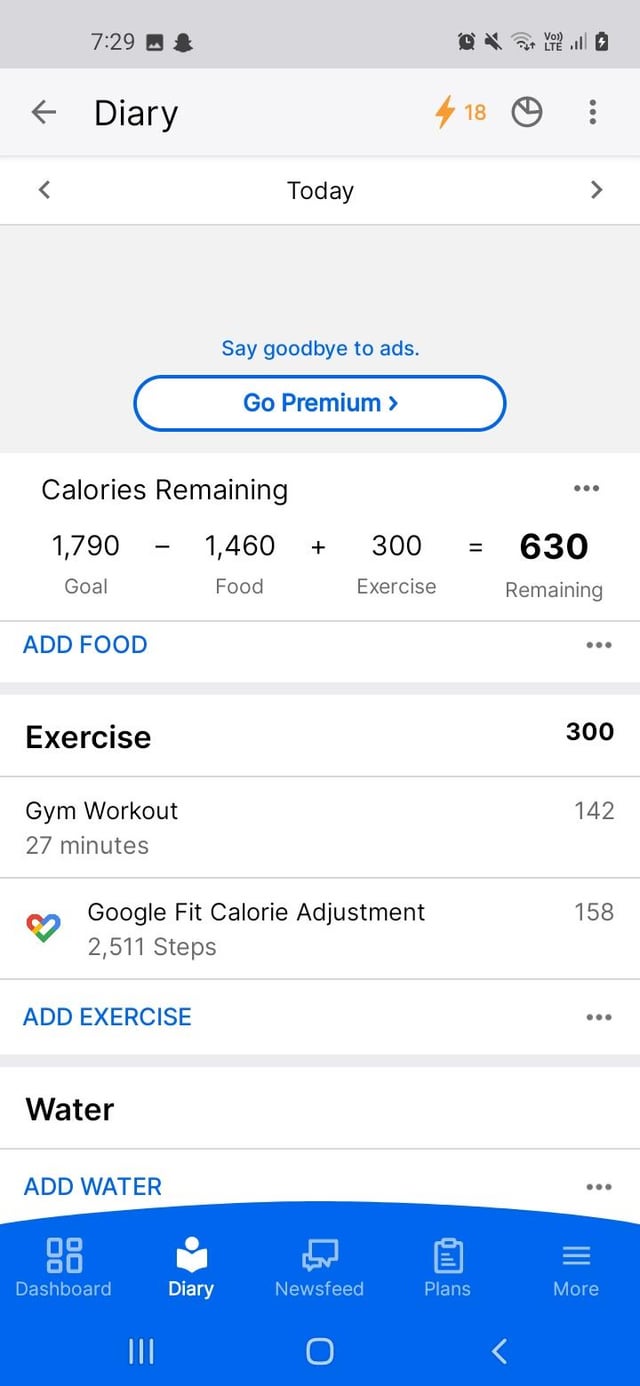
Task: Open the nutrition pie chart icon
Action: pos(527,113)
